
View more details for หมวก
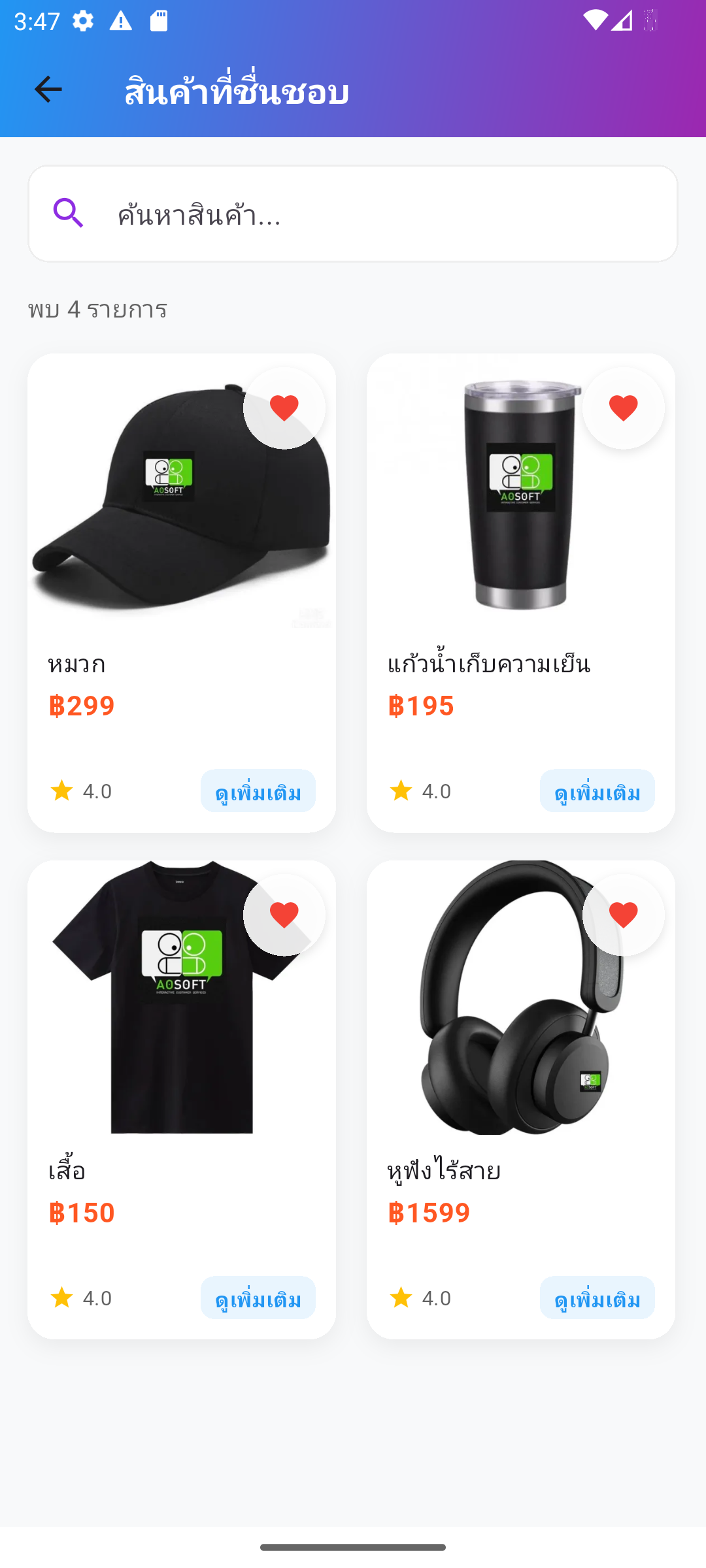click(x=258, y=791)
